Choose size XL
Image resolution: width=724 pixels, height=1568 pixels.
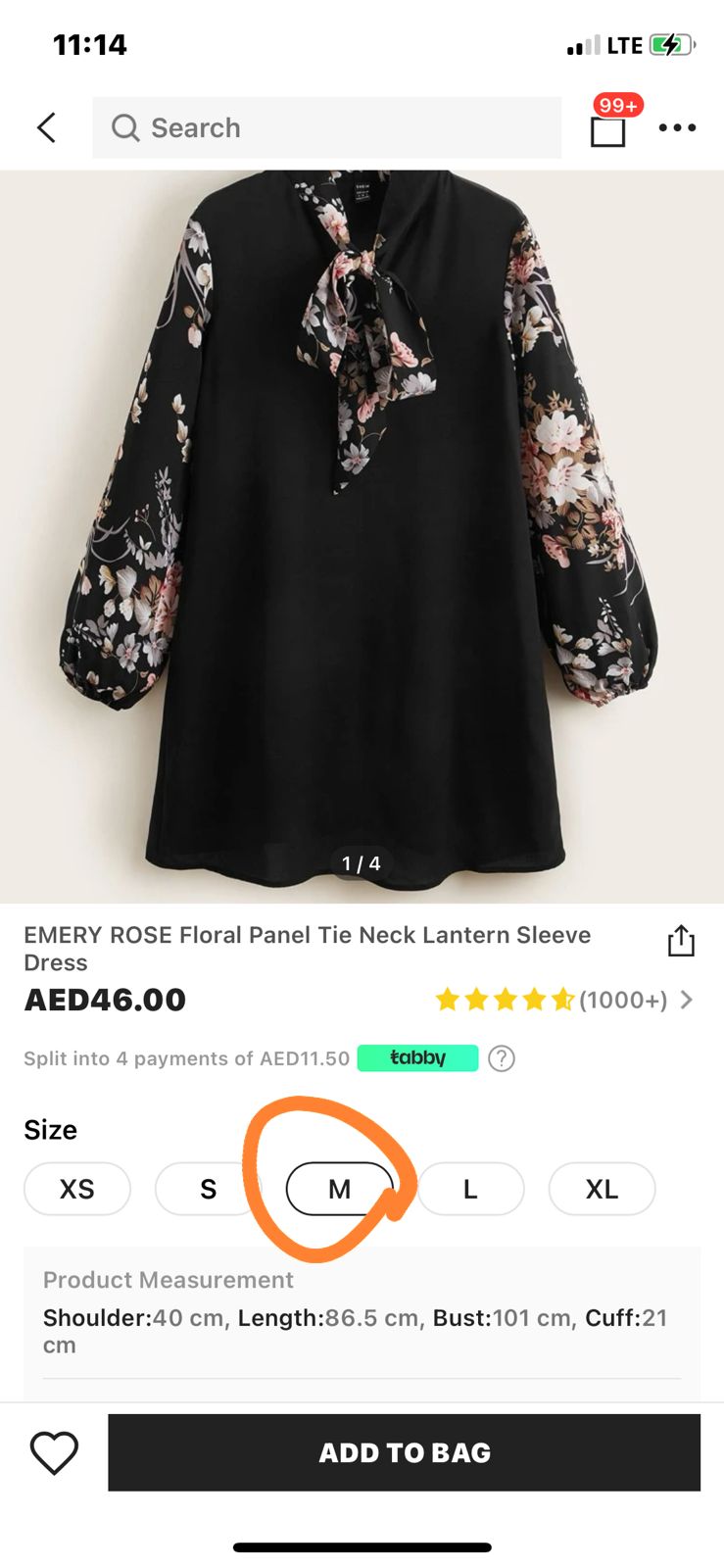pyautogui.click(x=602, y=1189)
